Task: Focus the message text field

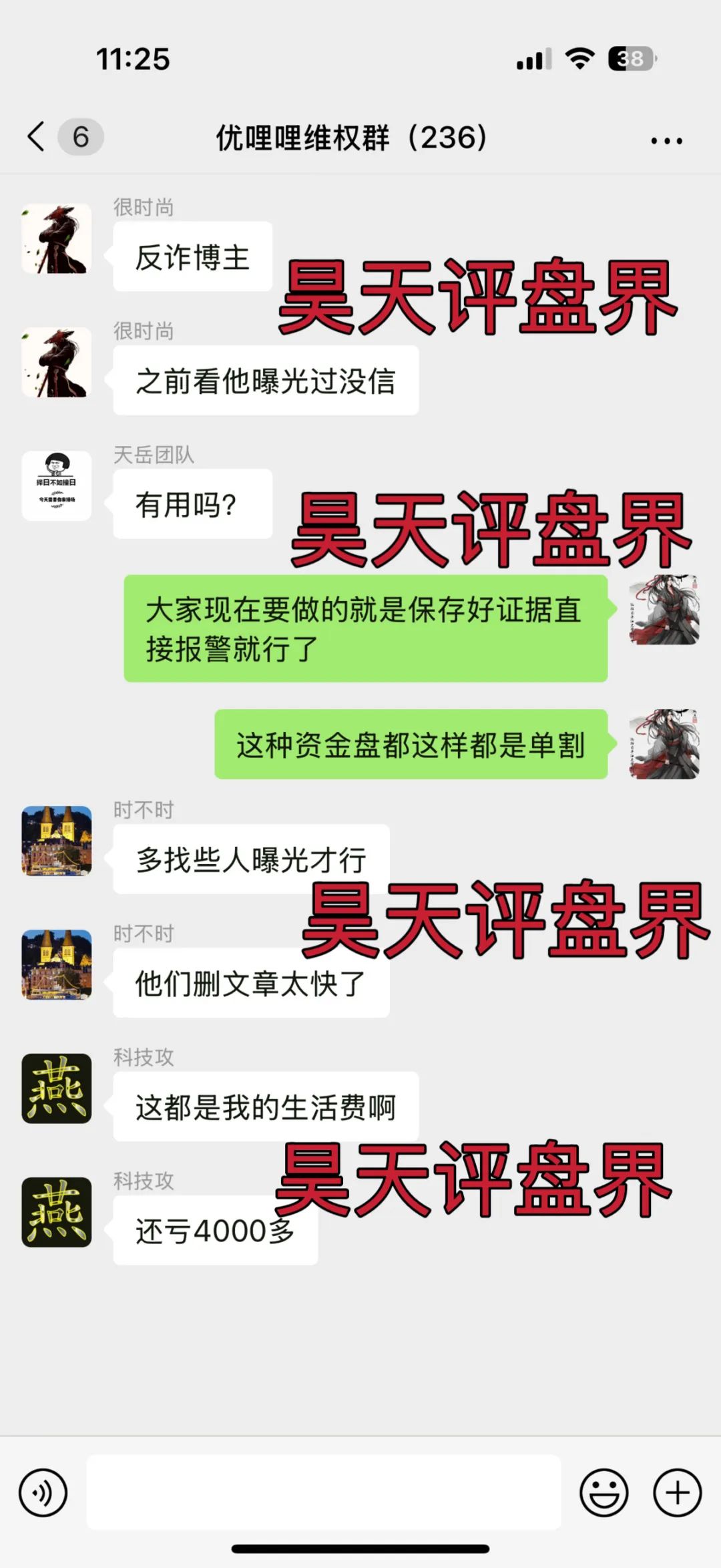Action: point(324,1493)
